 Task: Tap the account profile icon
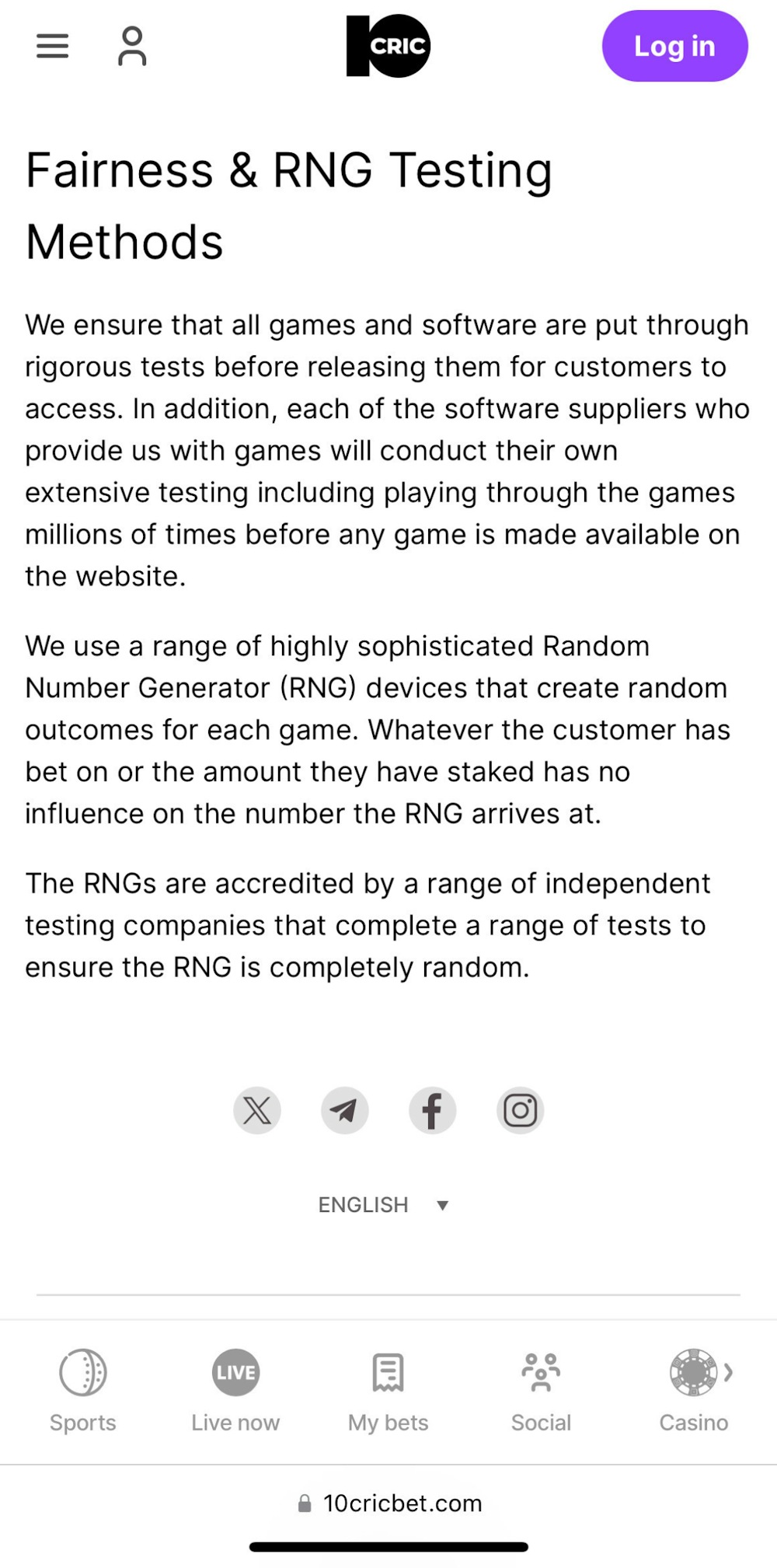click(x=131, y=46)
